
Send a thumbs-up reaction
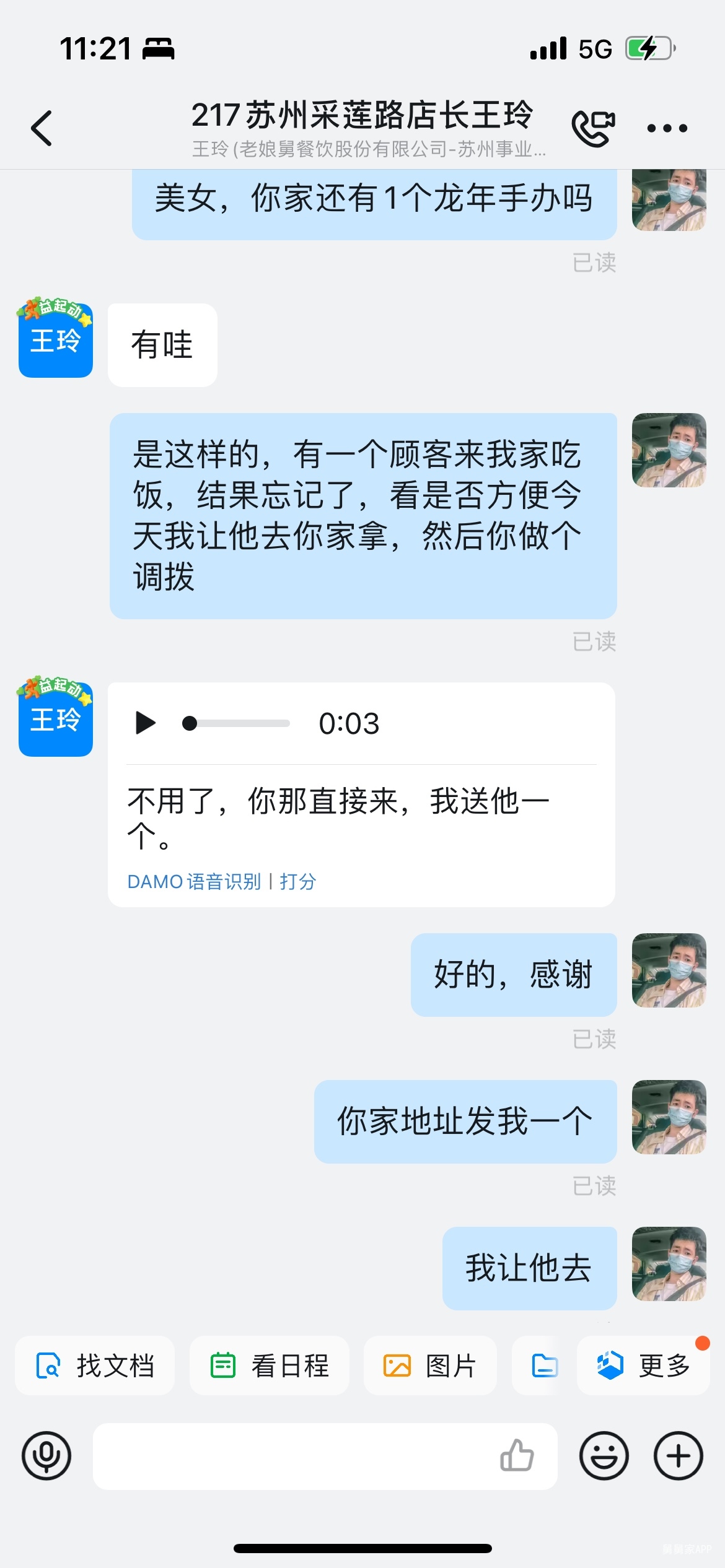pyautogui.click(x=517, y=1456)
